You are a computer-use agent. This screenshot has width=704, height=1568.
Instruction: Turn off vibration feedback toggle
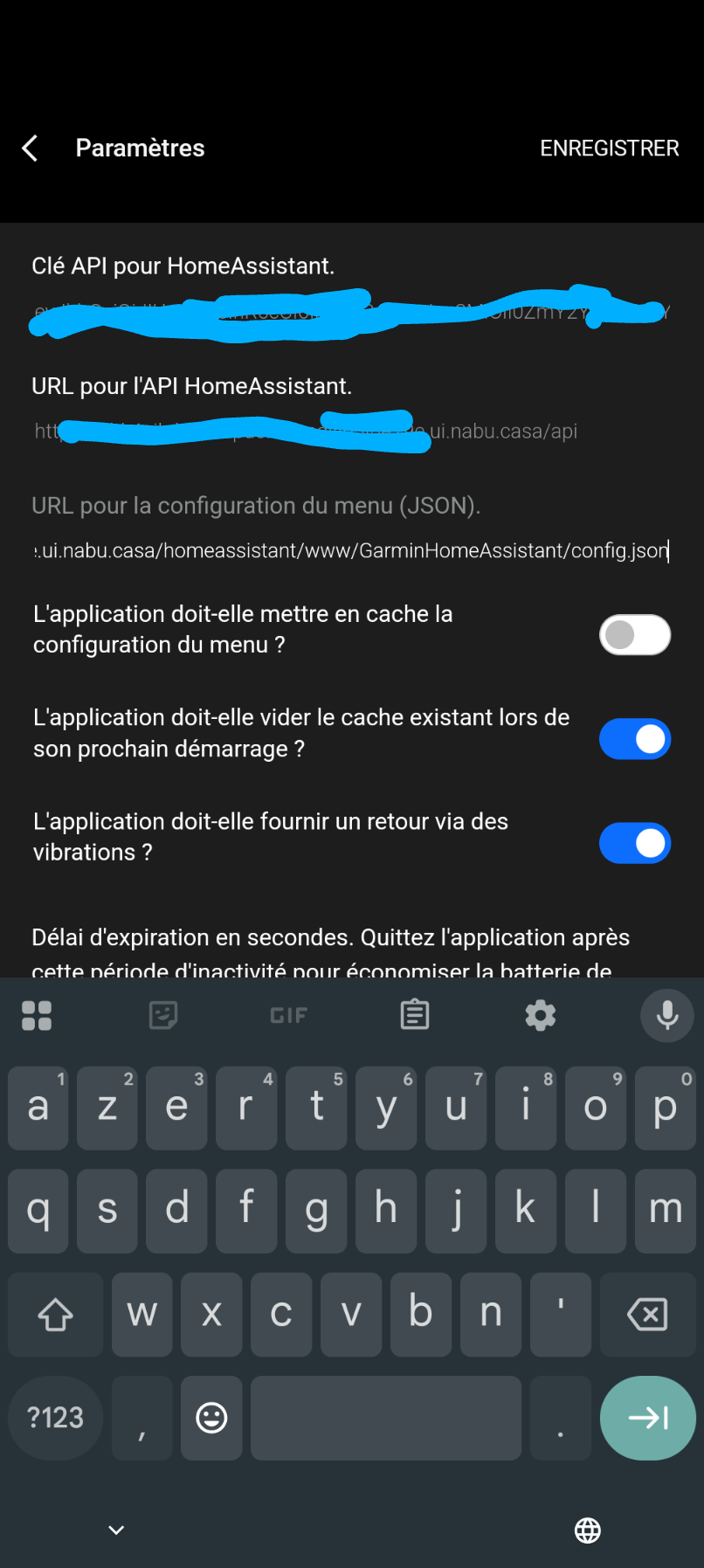coord(635,843)
